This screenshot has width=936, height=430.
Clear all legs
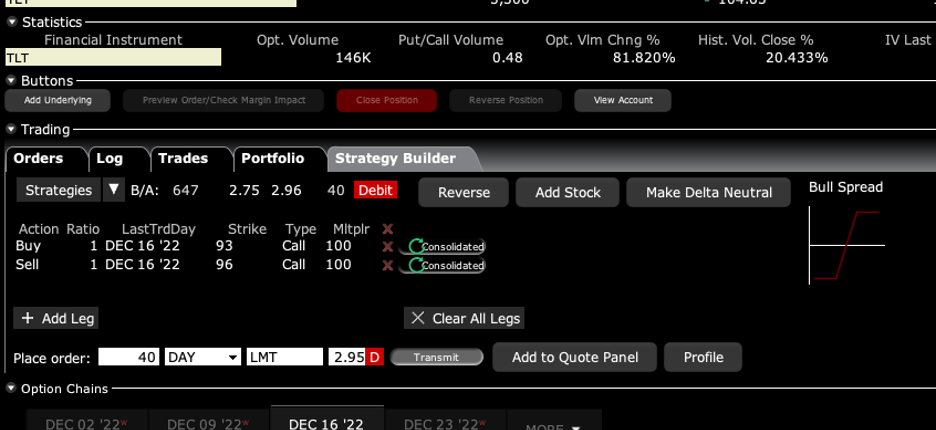pyautogui.click(x=464, y=318)
